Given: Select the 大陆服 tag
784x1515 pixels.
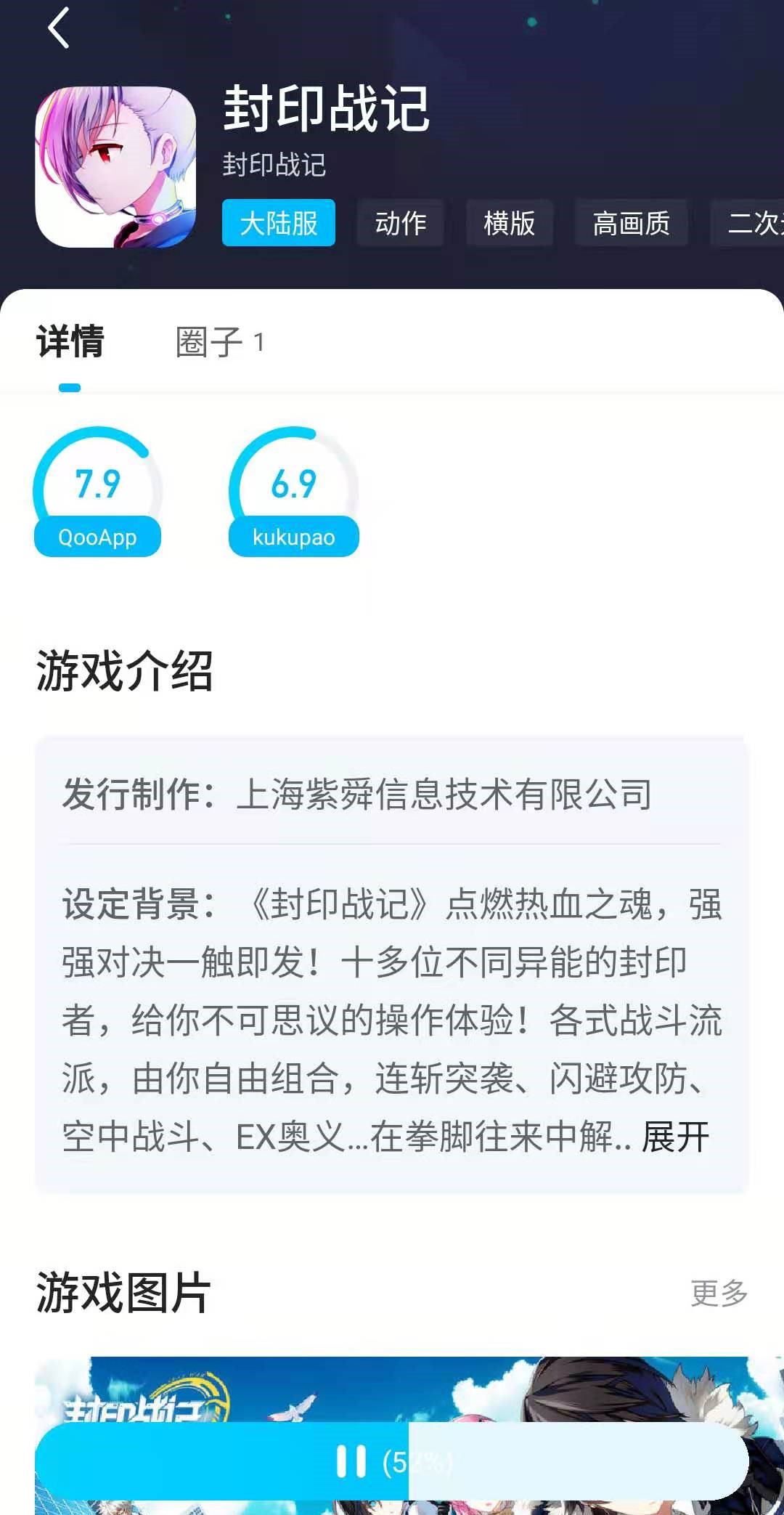Looking at the screenshot, I should point(279,223).
